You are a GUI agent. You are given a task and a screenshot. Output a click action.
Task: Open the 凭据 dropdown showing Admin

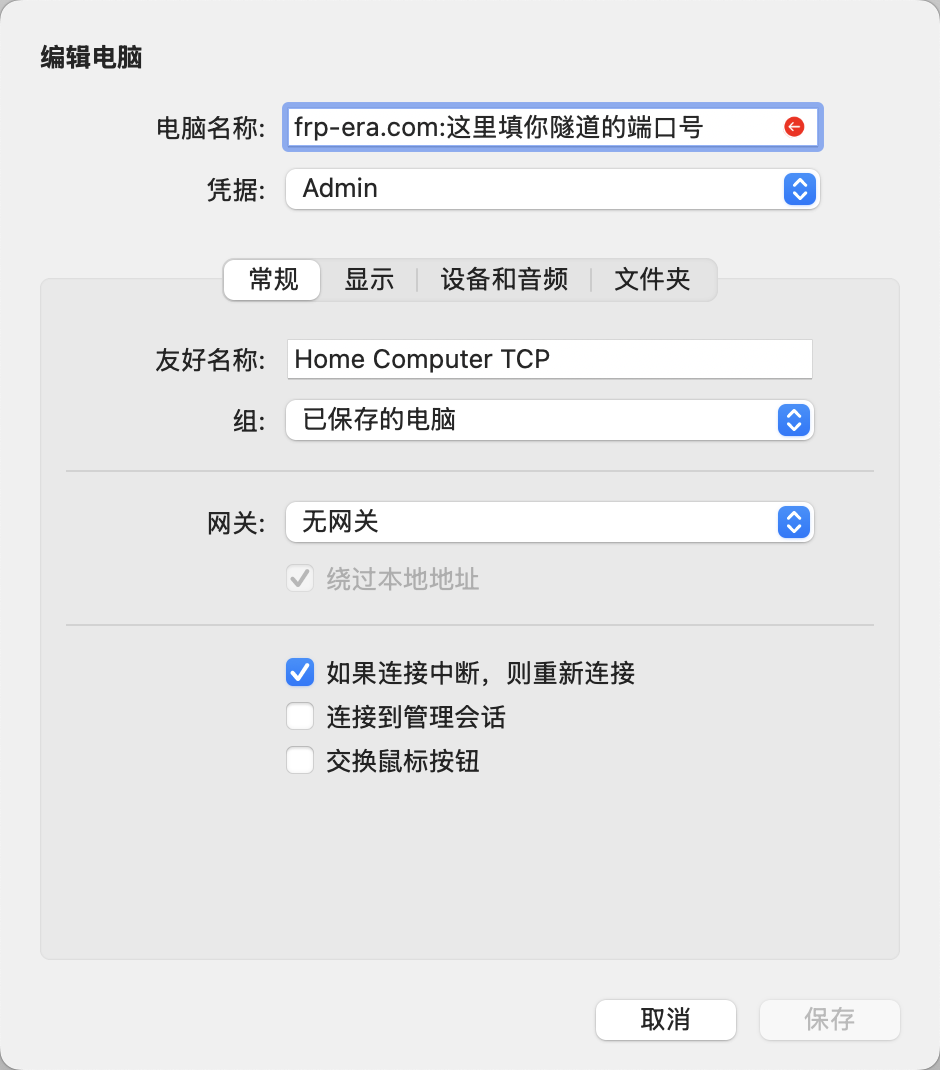(x=552, y=188)
